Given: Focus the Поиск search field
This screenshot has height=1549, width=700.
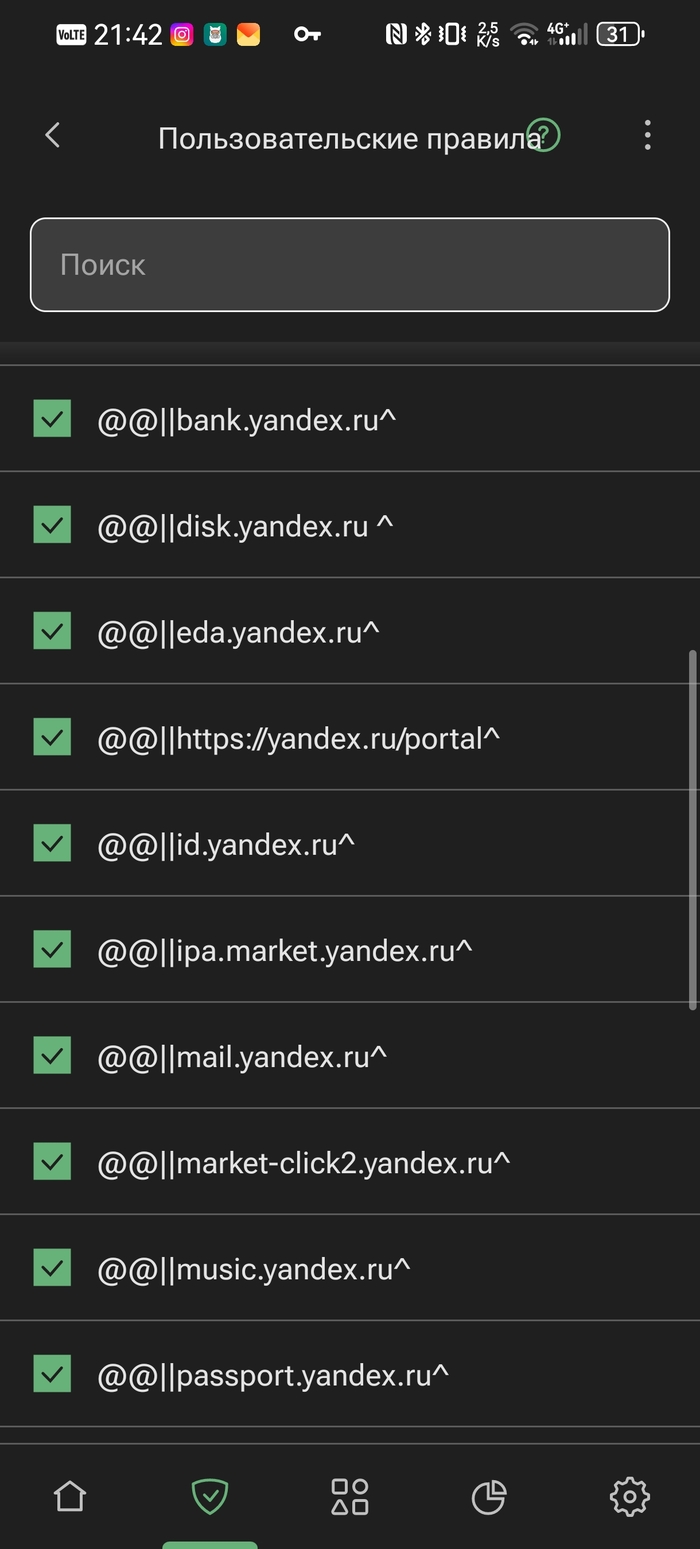Looking at the screenshot, I should click(349, 265).
